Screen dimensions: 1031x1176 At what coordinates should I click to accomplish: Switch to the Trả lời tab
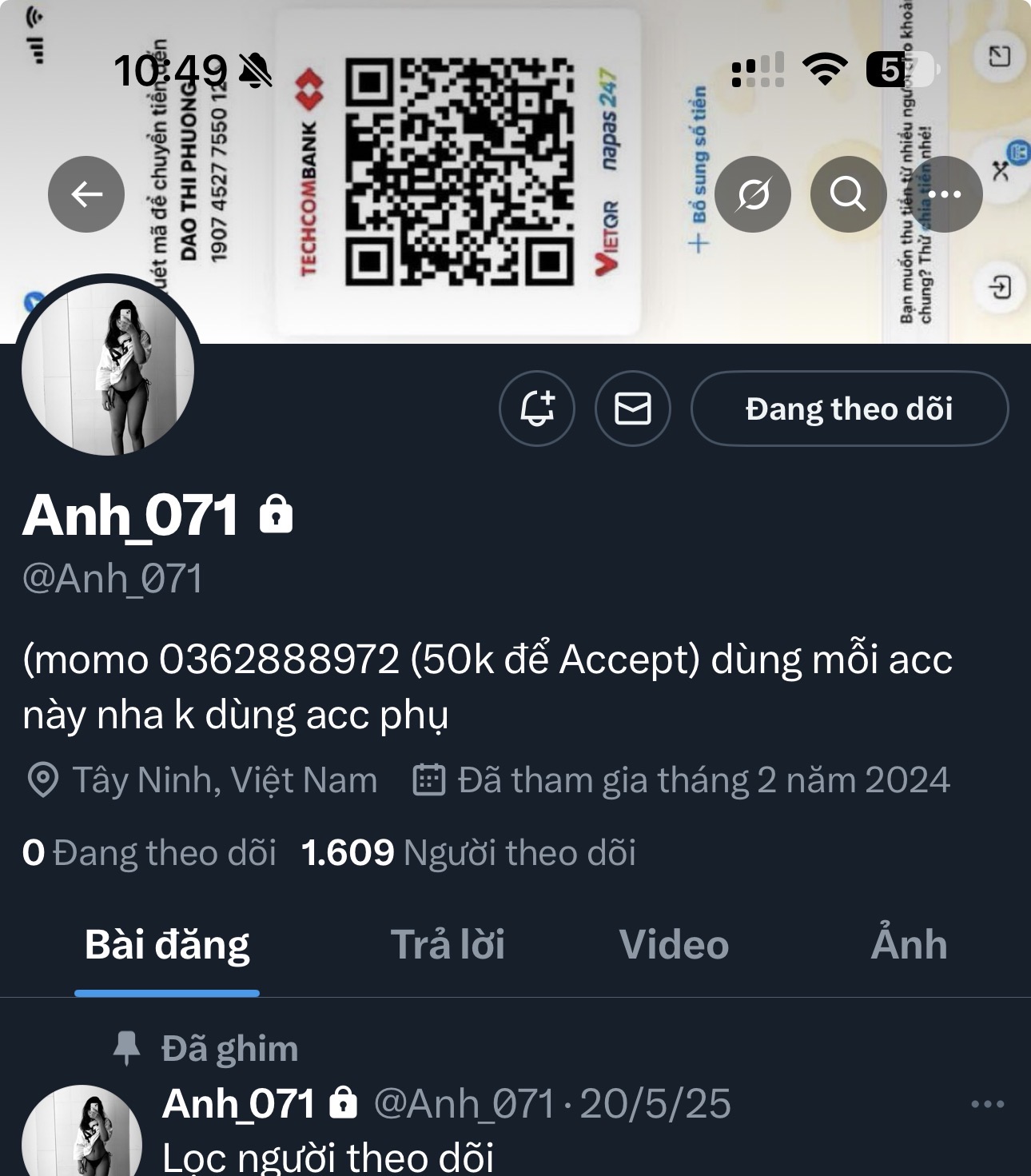pos(448,945)
